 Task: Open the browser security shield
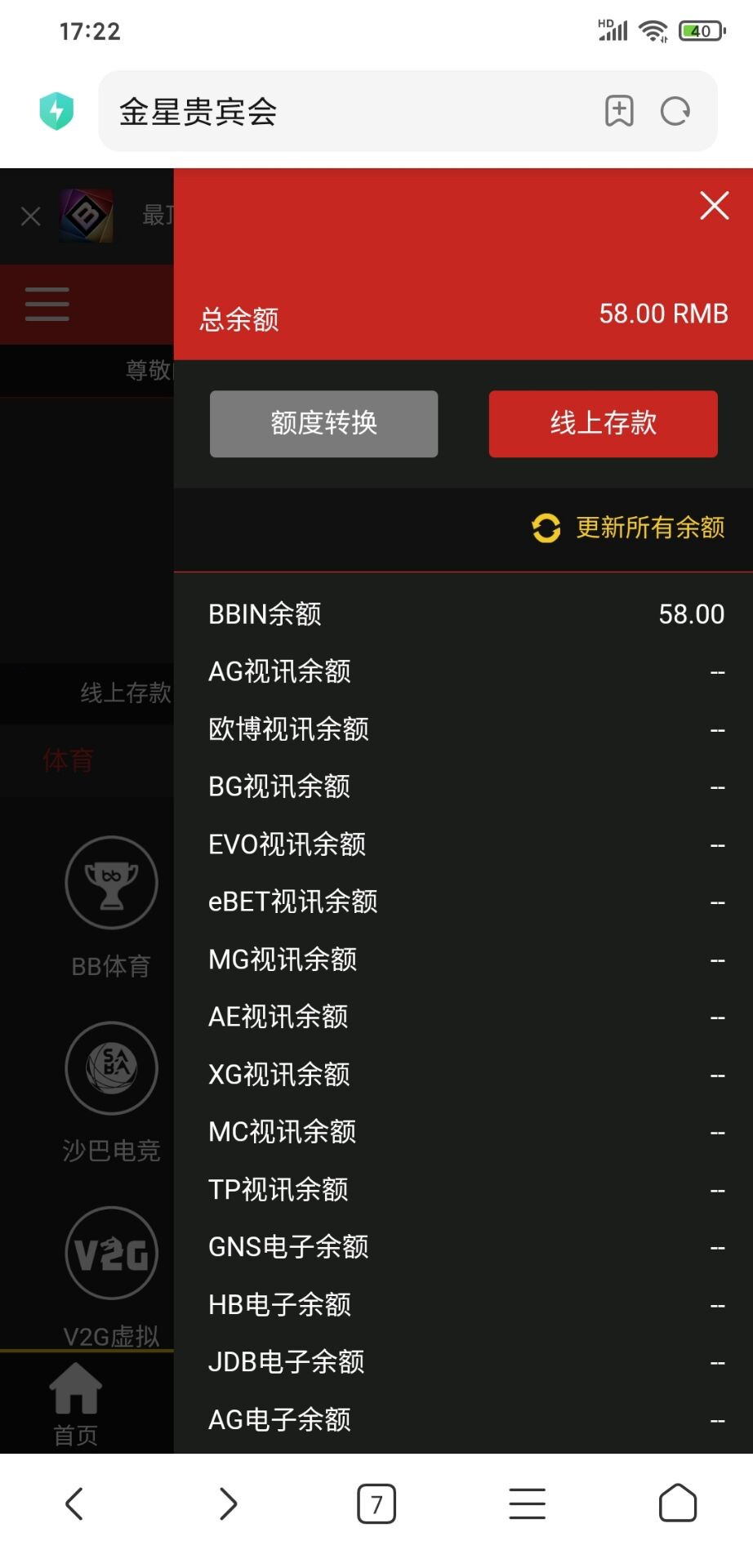[56, 111]
